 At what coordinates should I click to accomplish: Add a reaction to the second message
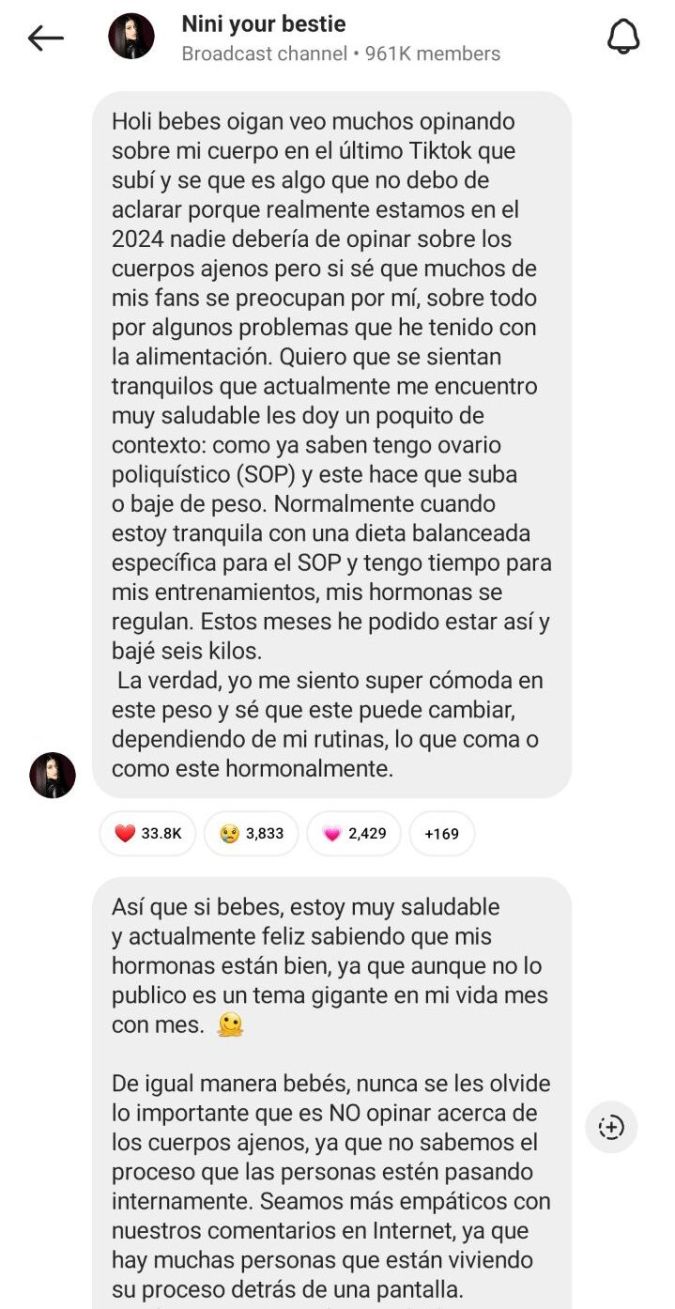pyautogui.click(x=610, y=1128)
